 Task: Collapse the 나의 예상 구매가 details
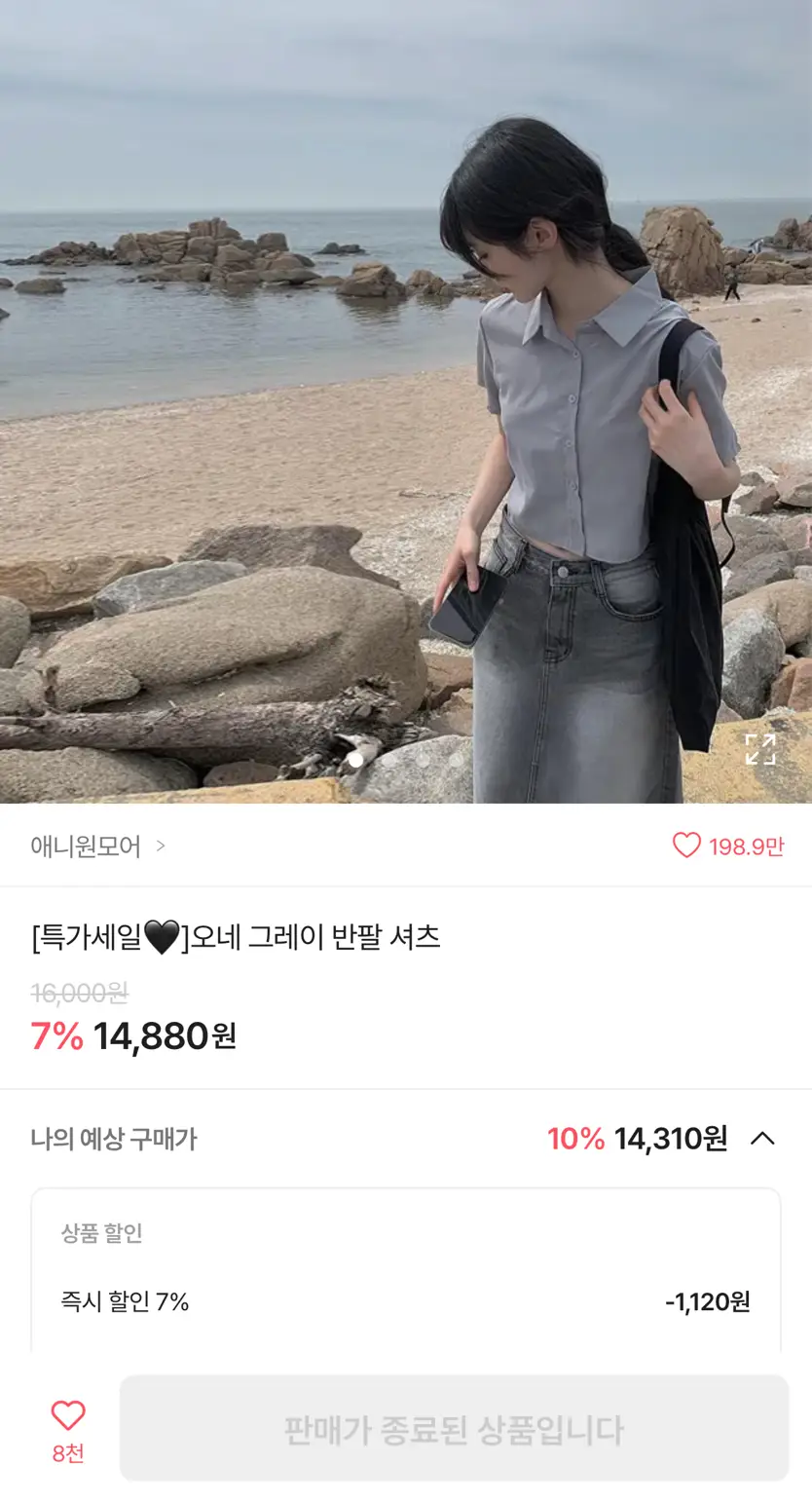click(x=762, y=1138)
